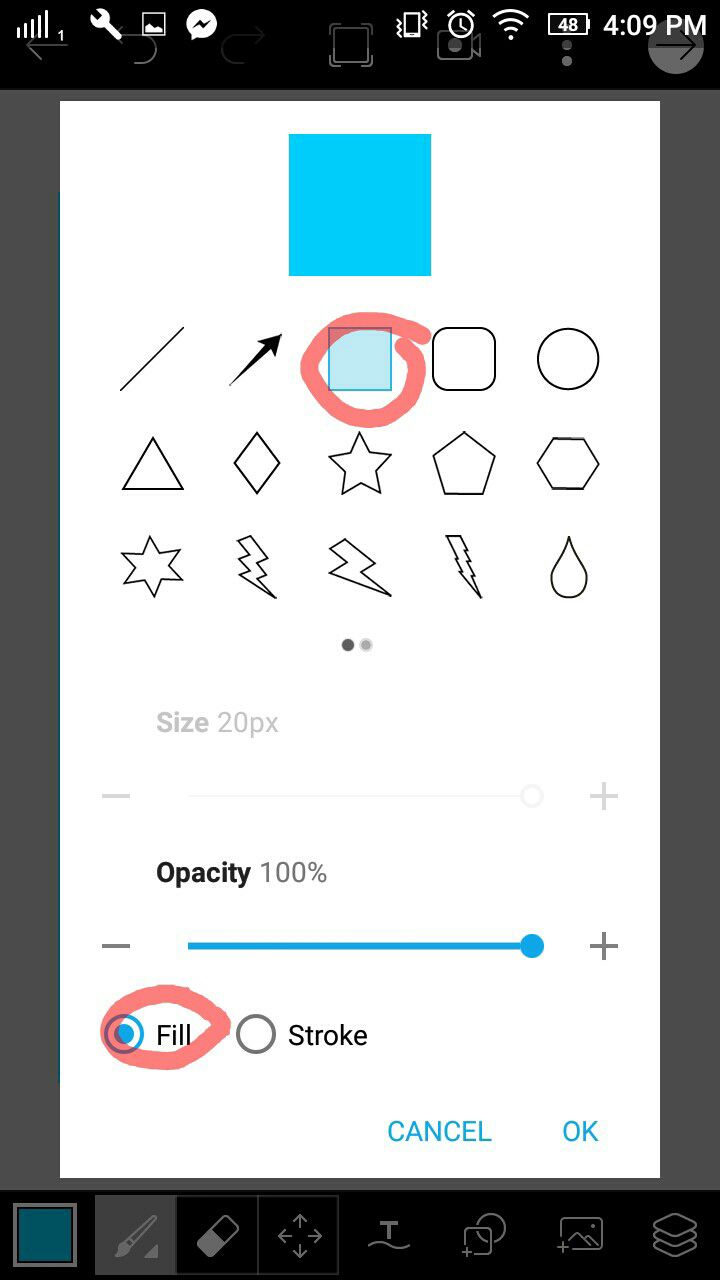Select the Fill radio option
Viewport: 720px width, 1280px height.
(150, 1035)
